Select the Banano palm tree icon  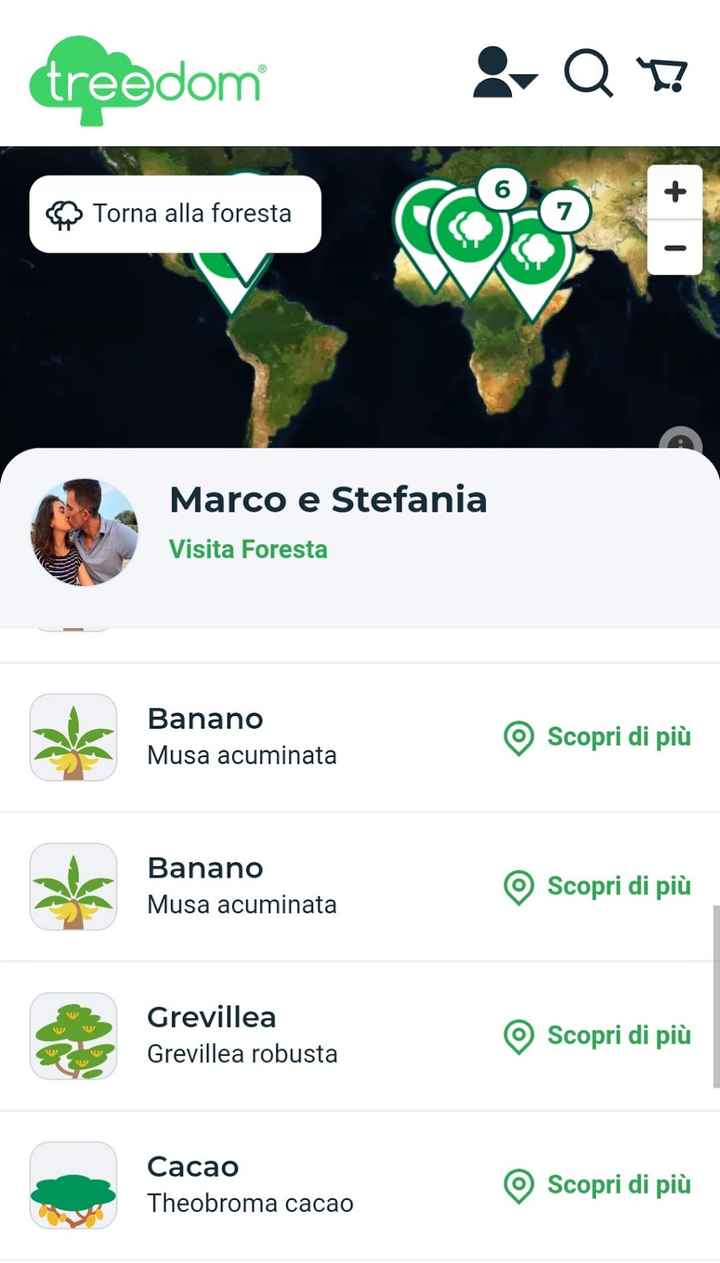73,736
